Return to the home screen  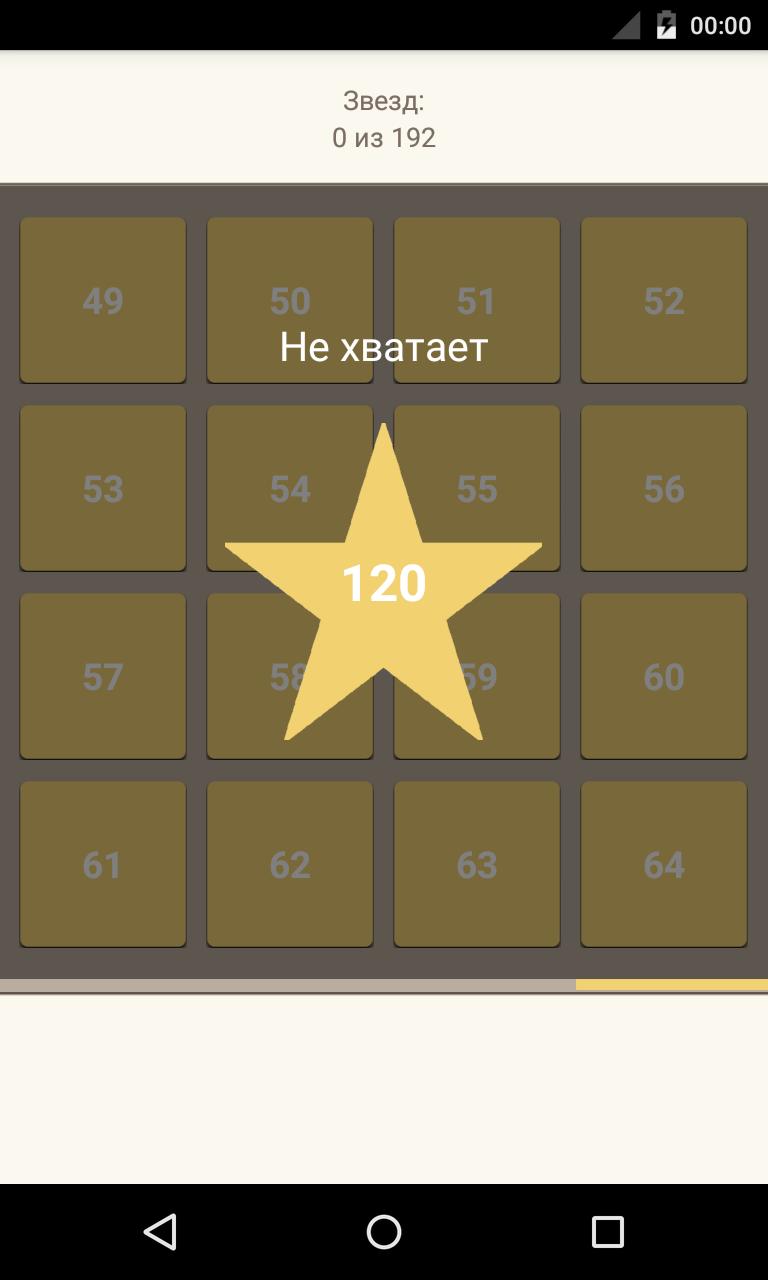pyautogui.click(x=384, y=1232)
